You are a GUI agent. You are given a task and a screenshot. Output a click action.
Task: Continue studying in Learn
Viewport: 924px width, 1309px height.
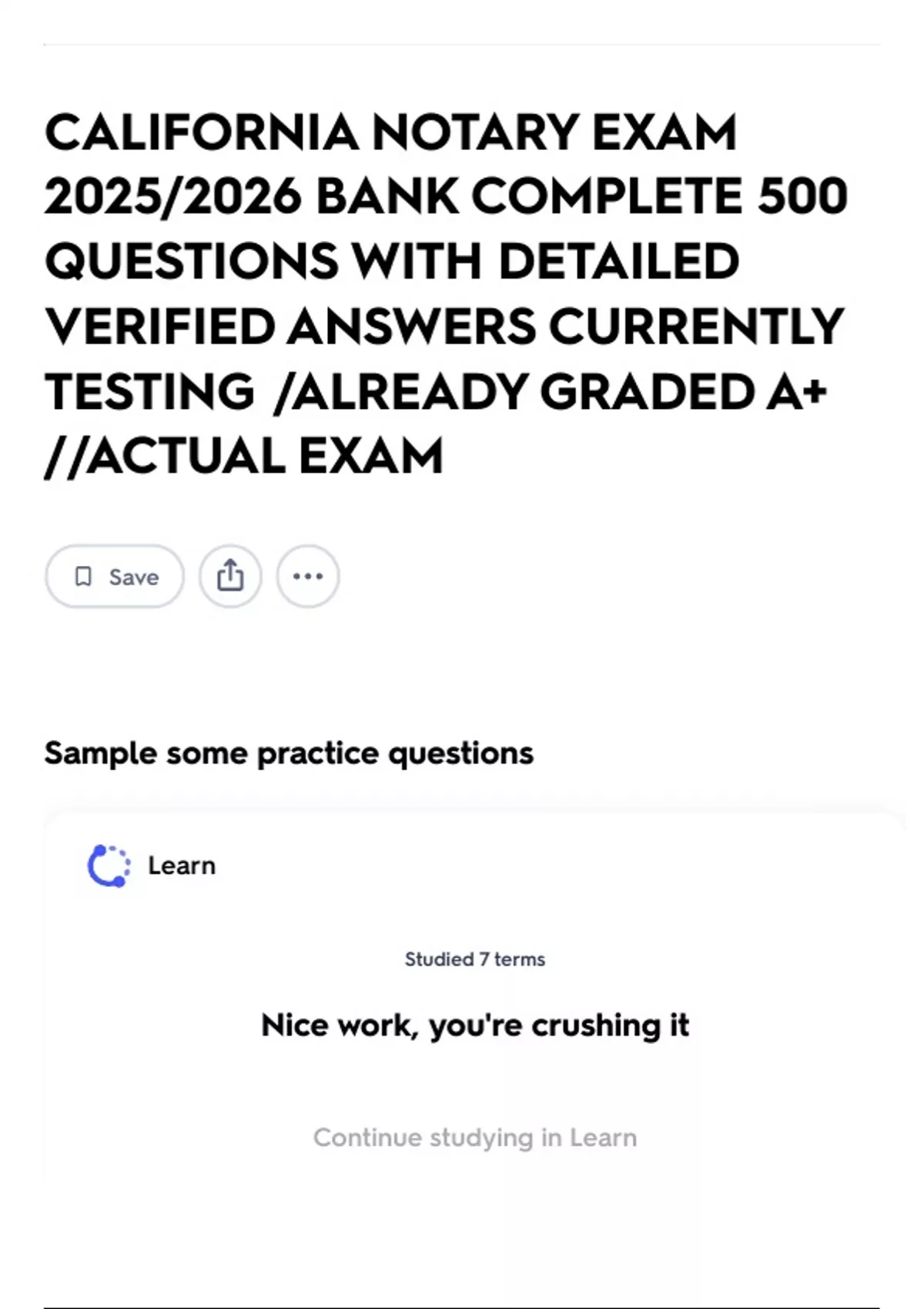(x=475, y=1137)
